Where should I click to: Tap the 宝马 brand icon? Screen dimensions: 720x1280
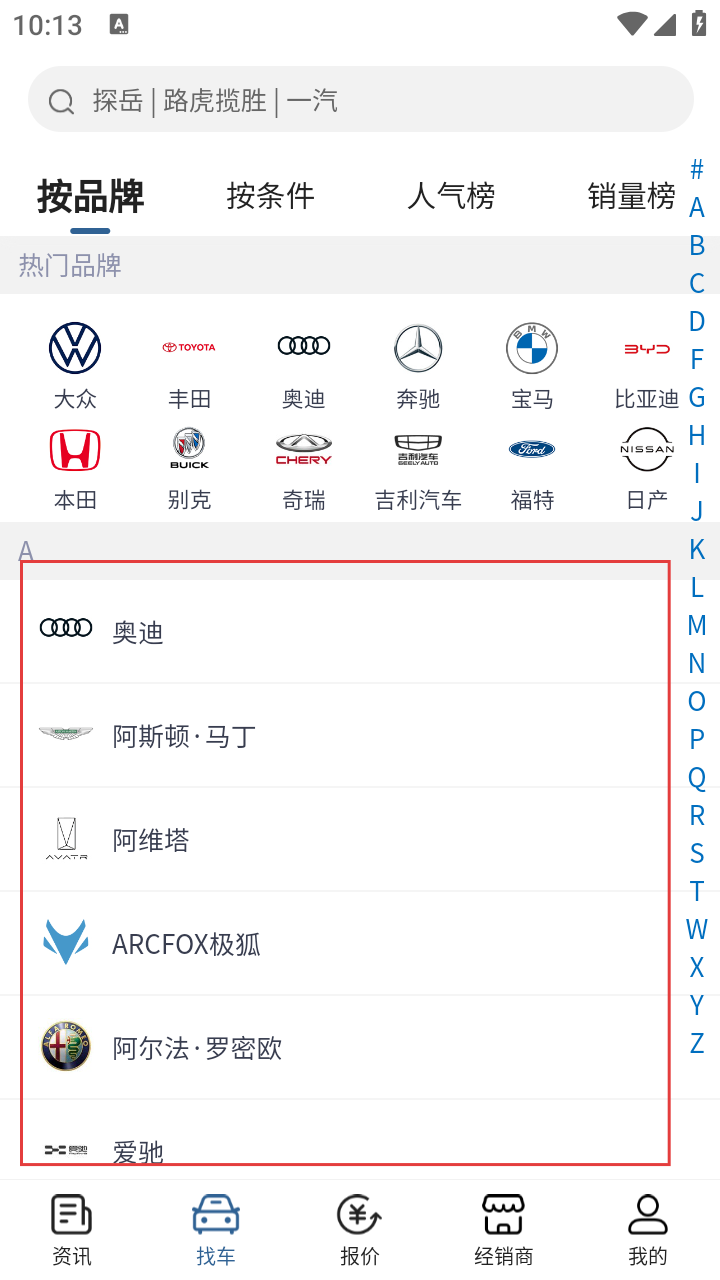pyautogui.click(x=532, y=365)
